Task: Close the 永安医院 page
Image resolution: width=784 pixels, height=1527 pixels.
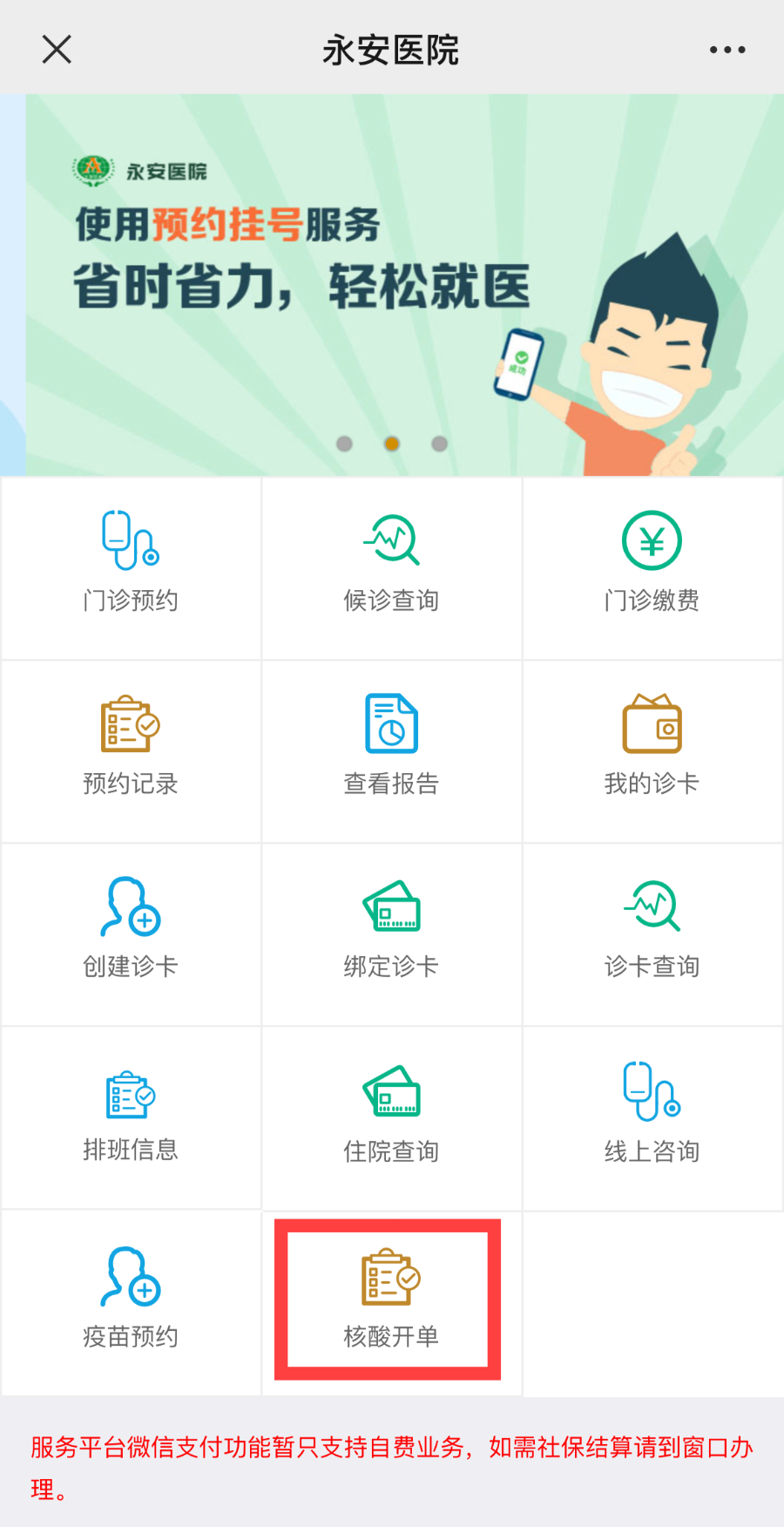Action: click(x=57, y=50)
